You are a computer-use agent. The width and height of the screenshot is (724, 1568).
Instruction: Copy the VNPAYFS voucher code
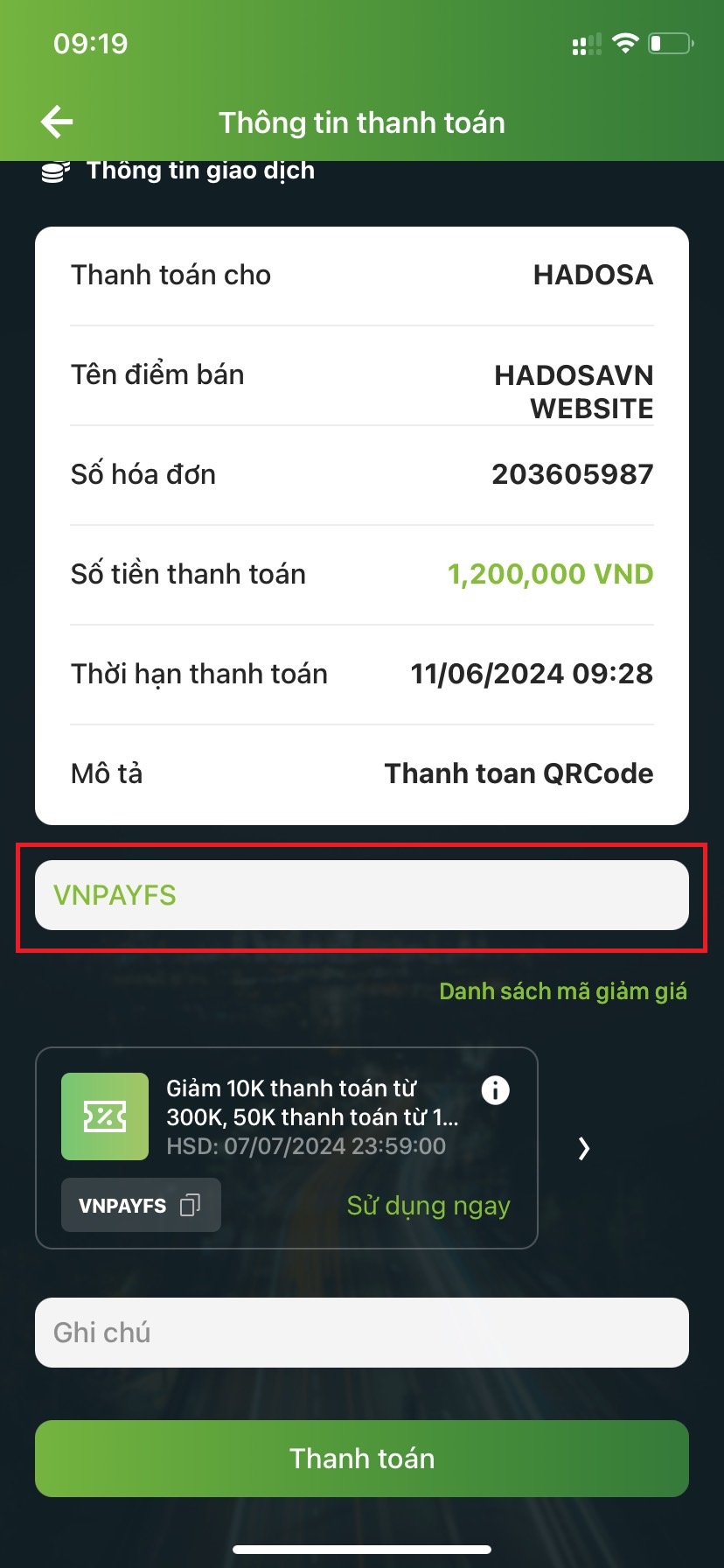(190, 1206)
